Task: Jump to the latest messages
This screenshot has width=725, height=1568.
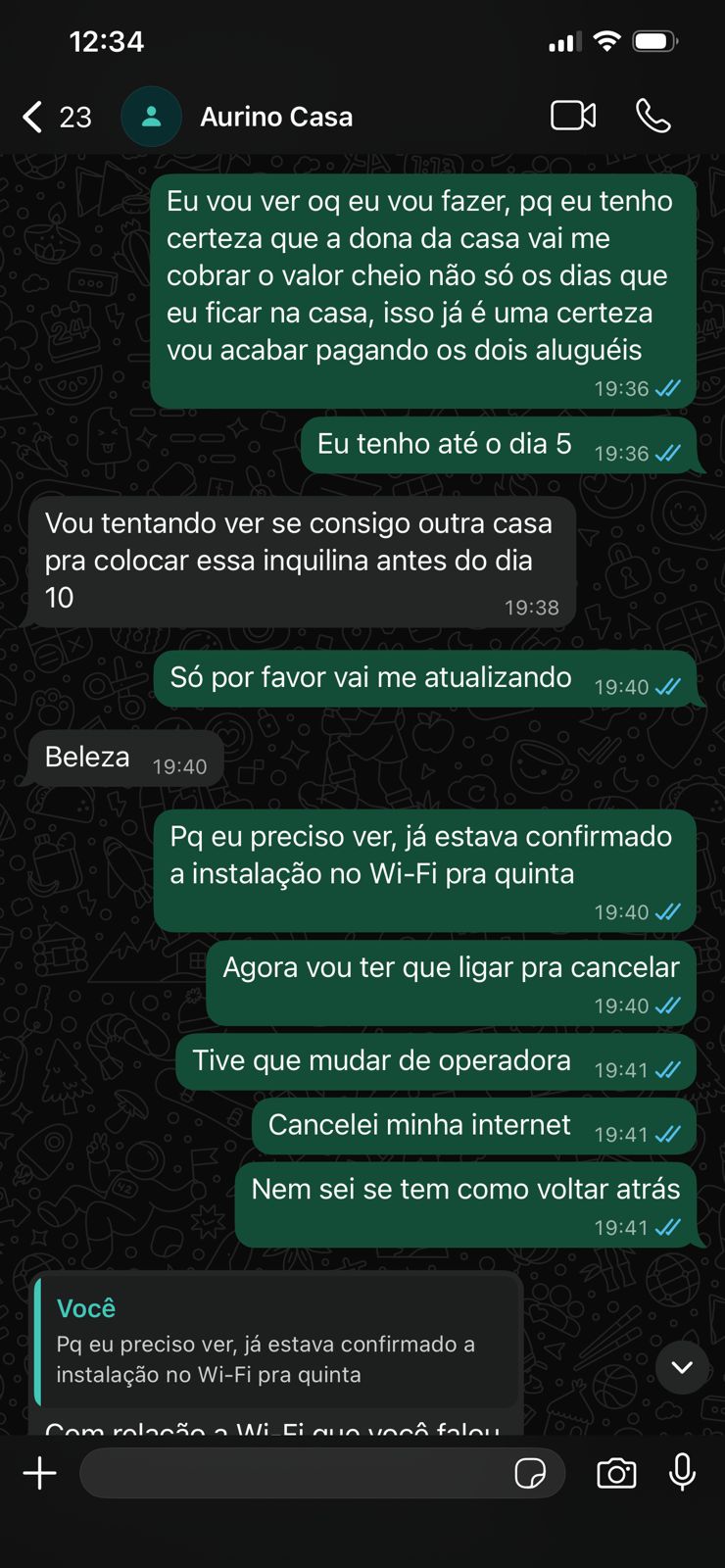Action: pyautogui.click(x=682, y=1367)
